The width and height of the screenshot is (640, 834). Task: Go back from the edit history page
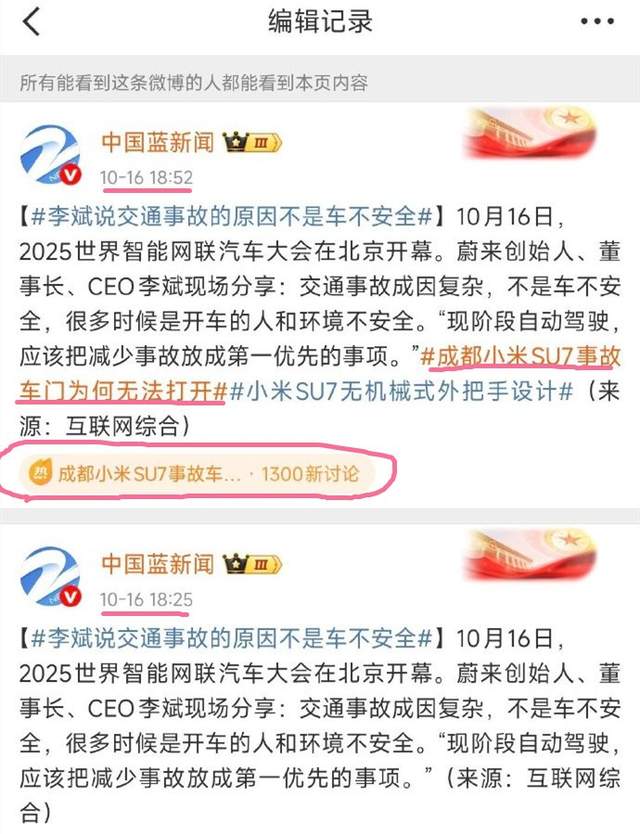point(32,21)
